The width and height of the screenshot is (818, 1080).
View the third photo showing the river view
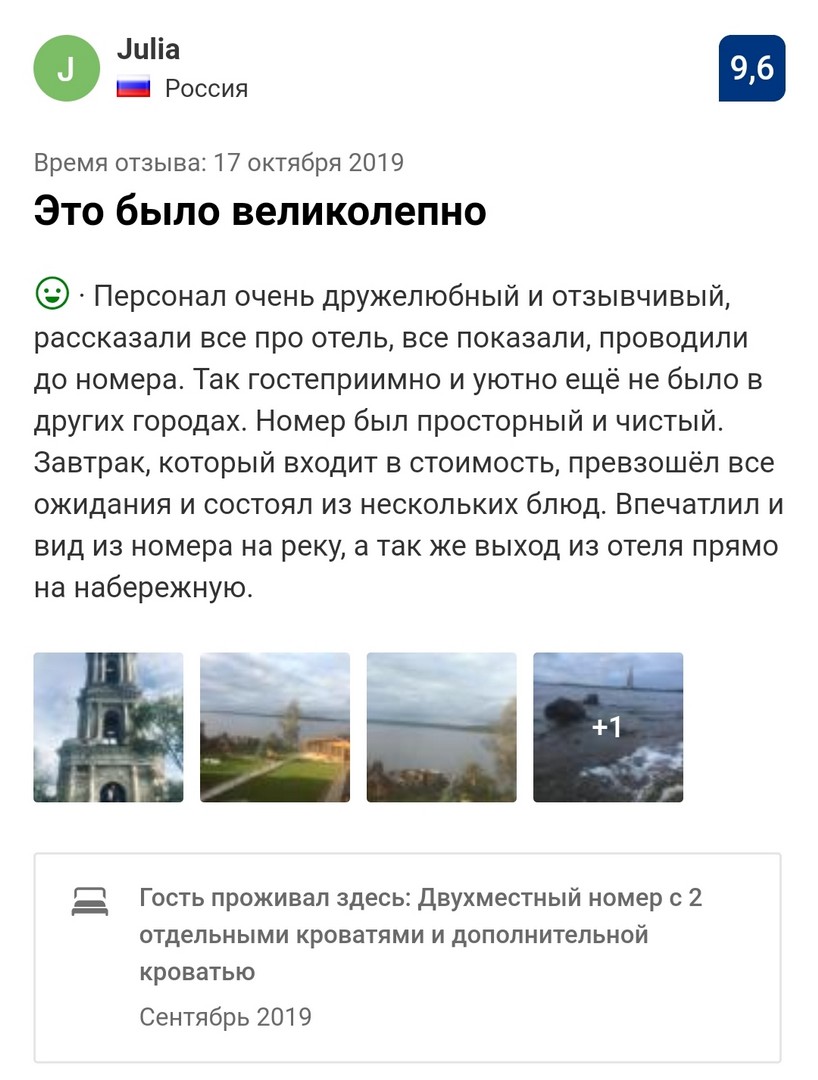441,727
